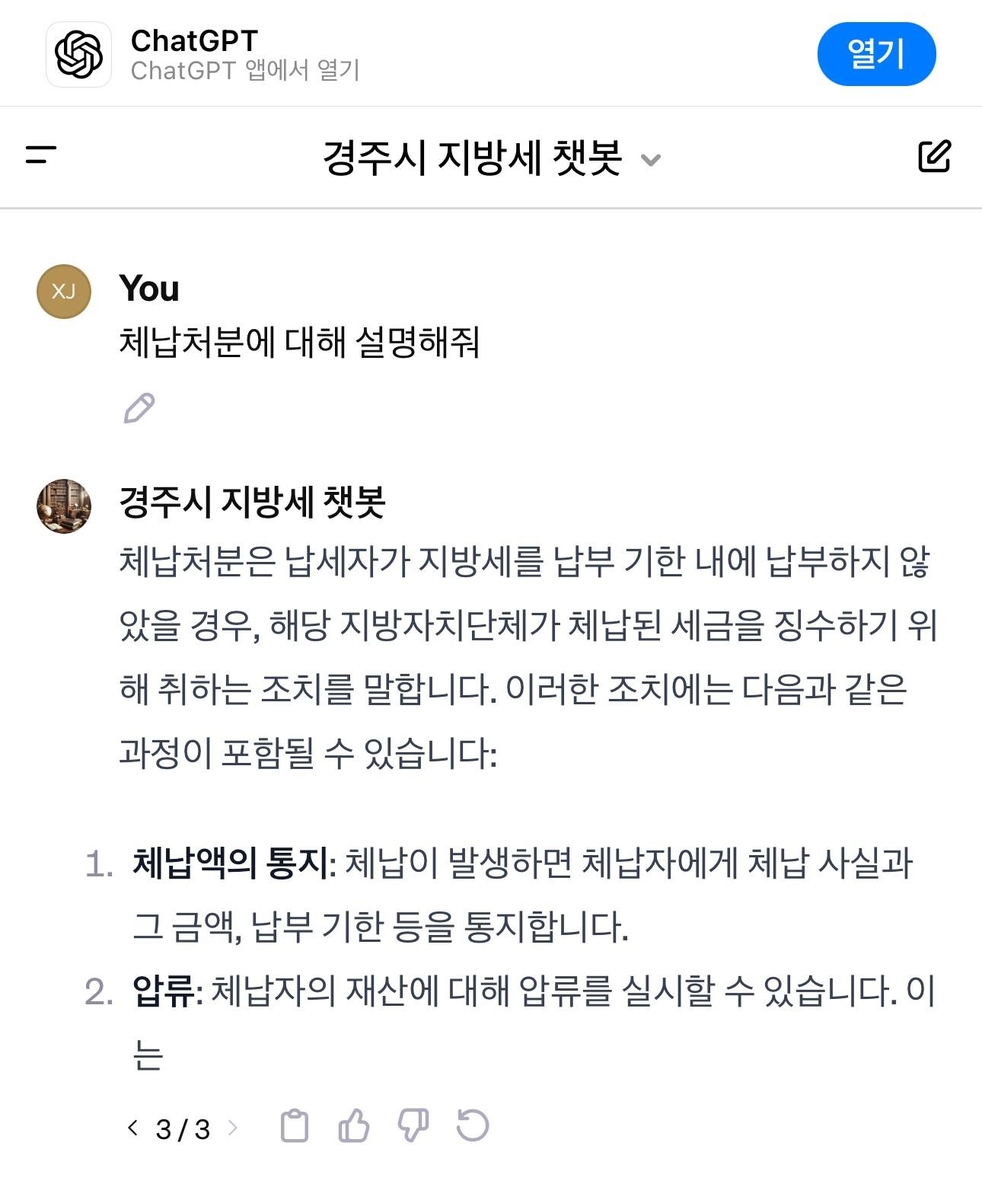Regenerate the chatbot response
This screenshot has width=982, height=1200.
[472, 1126]
